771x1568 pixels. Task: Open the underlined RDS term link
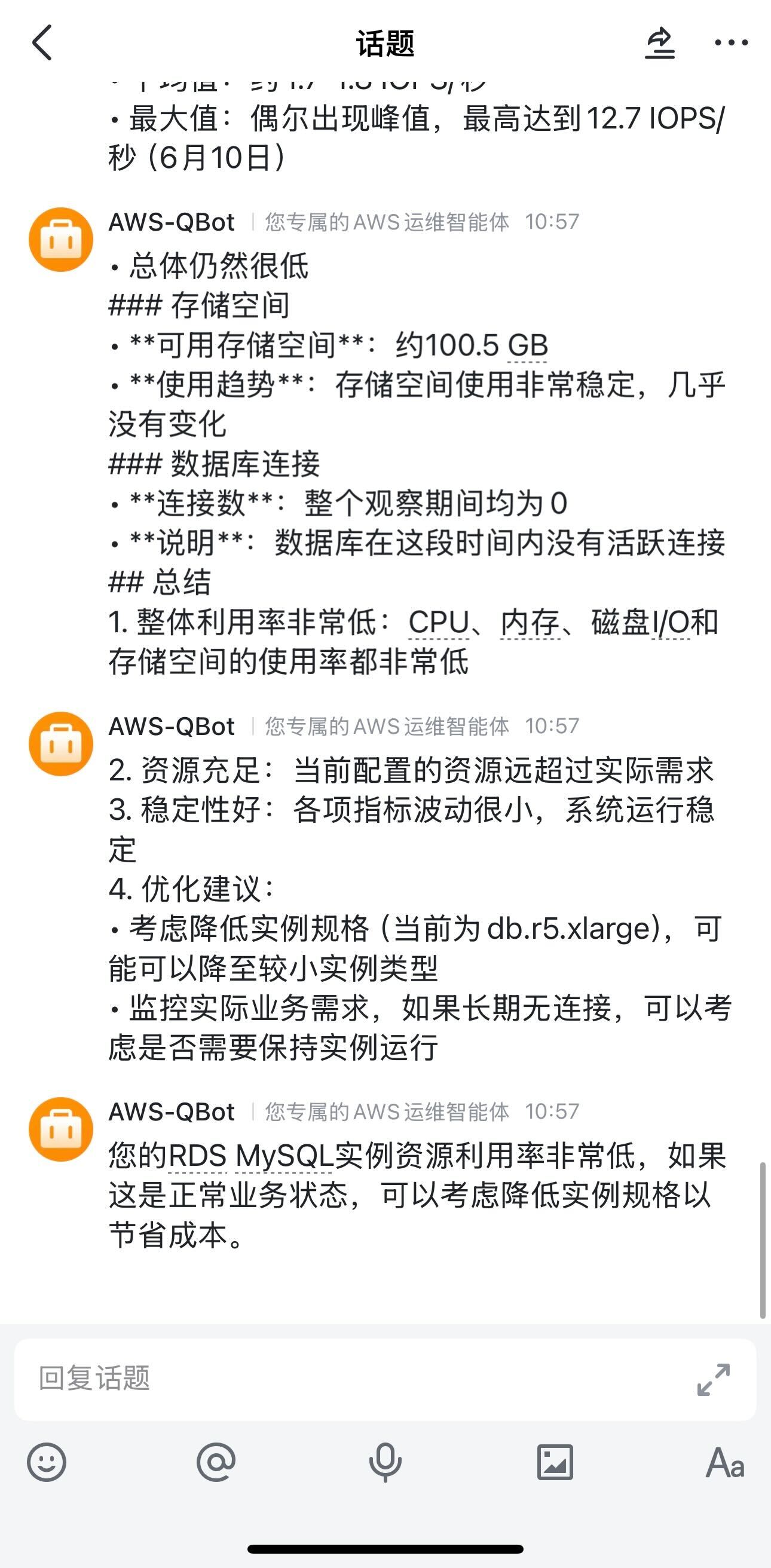point(198,1155)
